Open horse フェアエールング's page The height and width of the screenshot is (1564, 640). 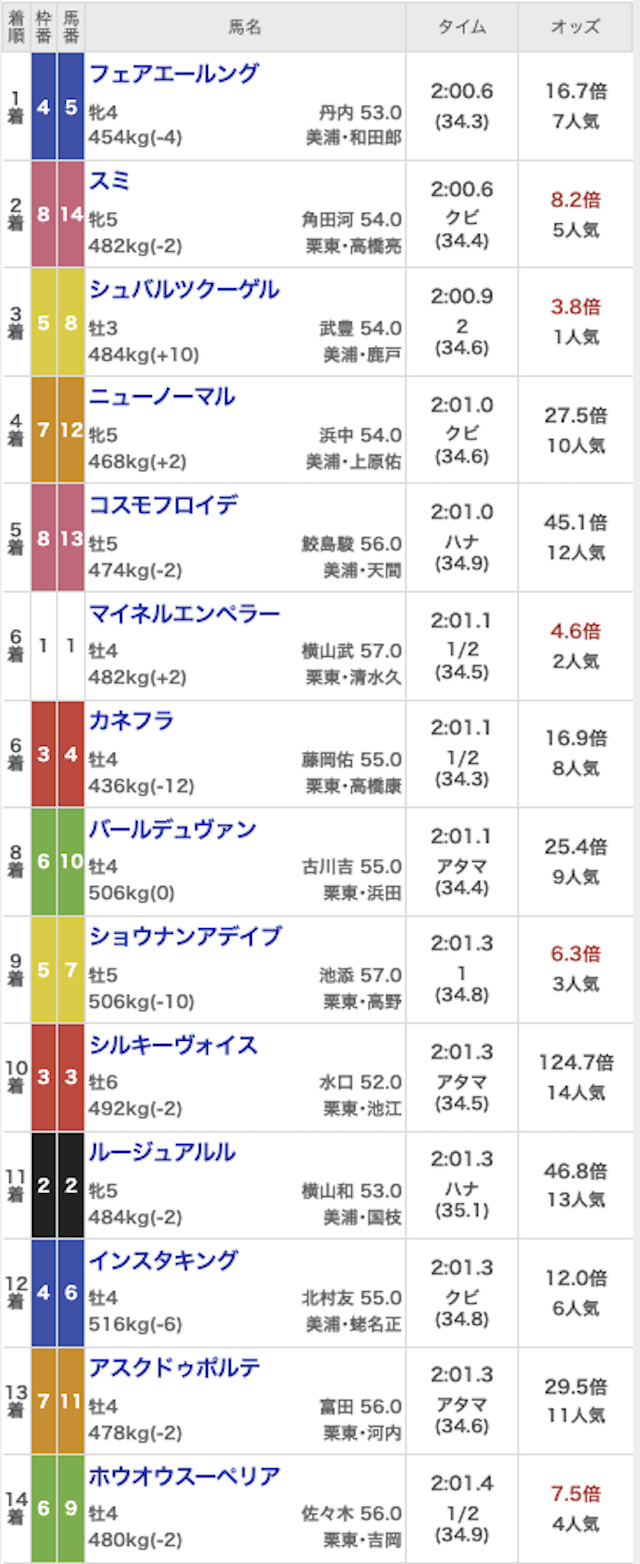(x=174, y=74)
